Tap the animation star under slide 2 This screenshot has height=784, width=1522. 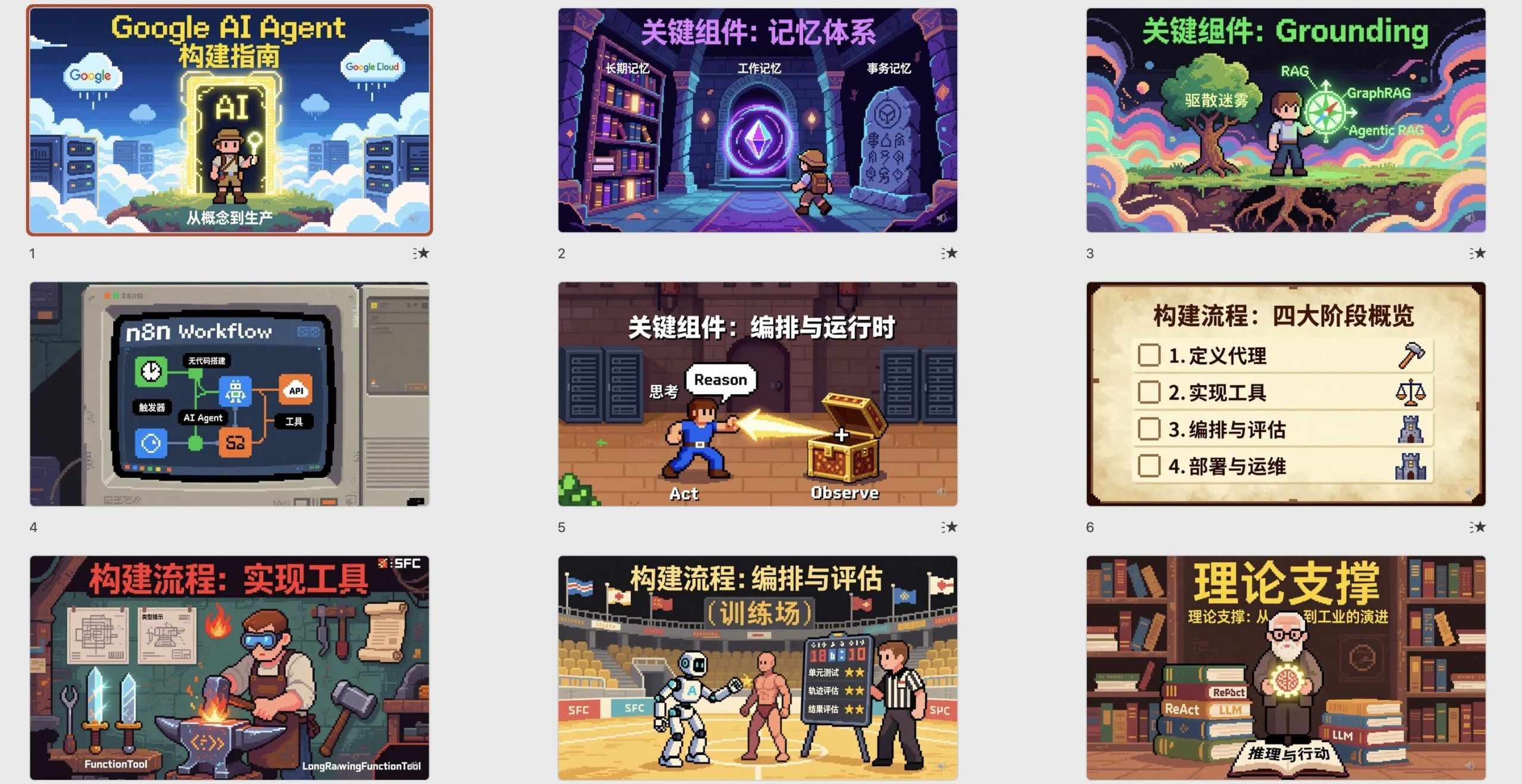(x=949, y=253)
